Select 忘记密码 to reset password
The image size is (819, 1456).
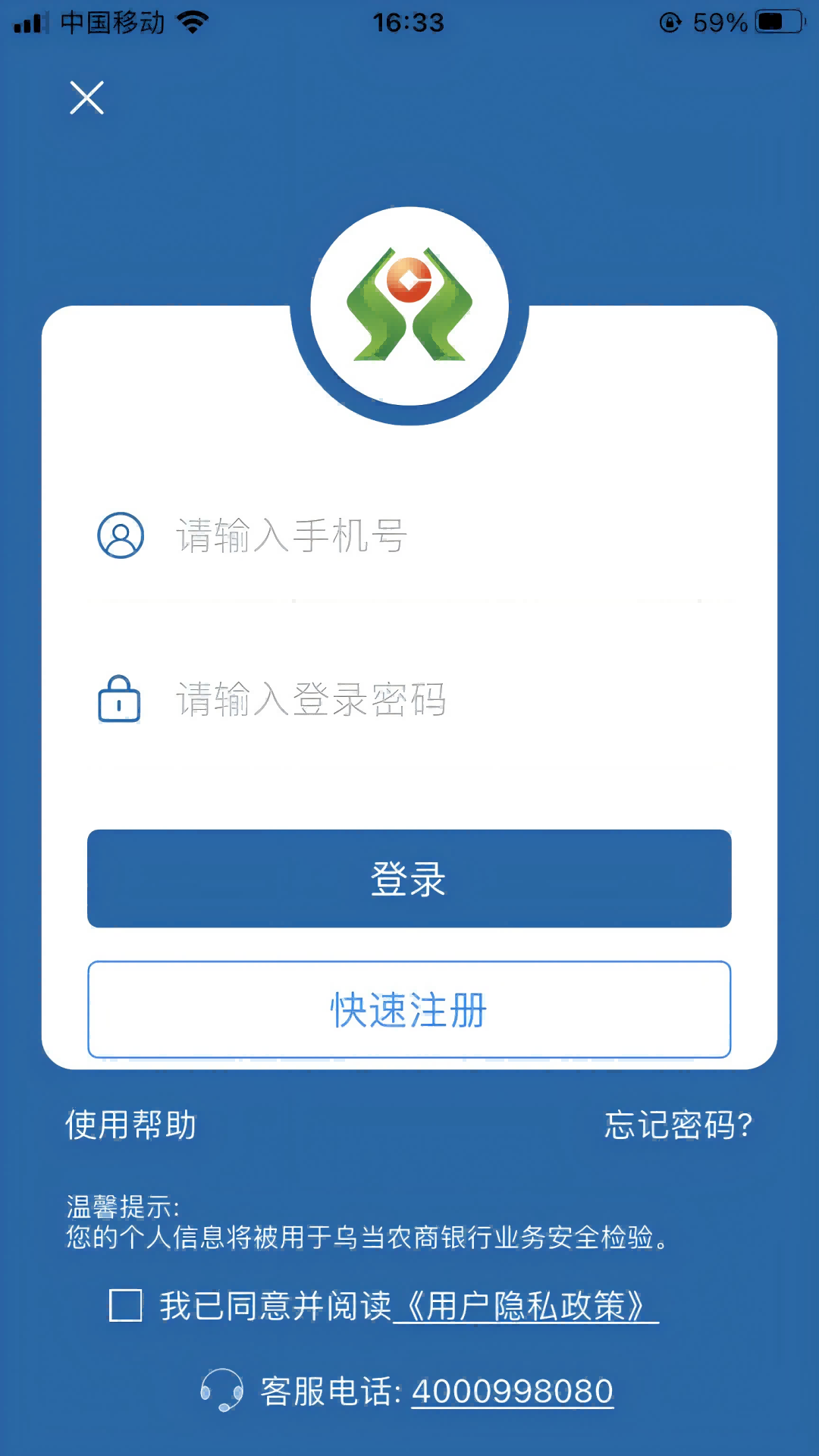click(677, 1125)
